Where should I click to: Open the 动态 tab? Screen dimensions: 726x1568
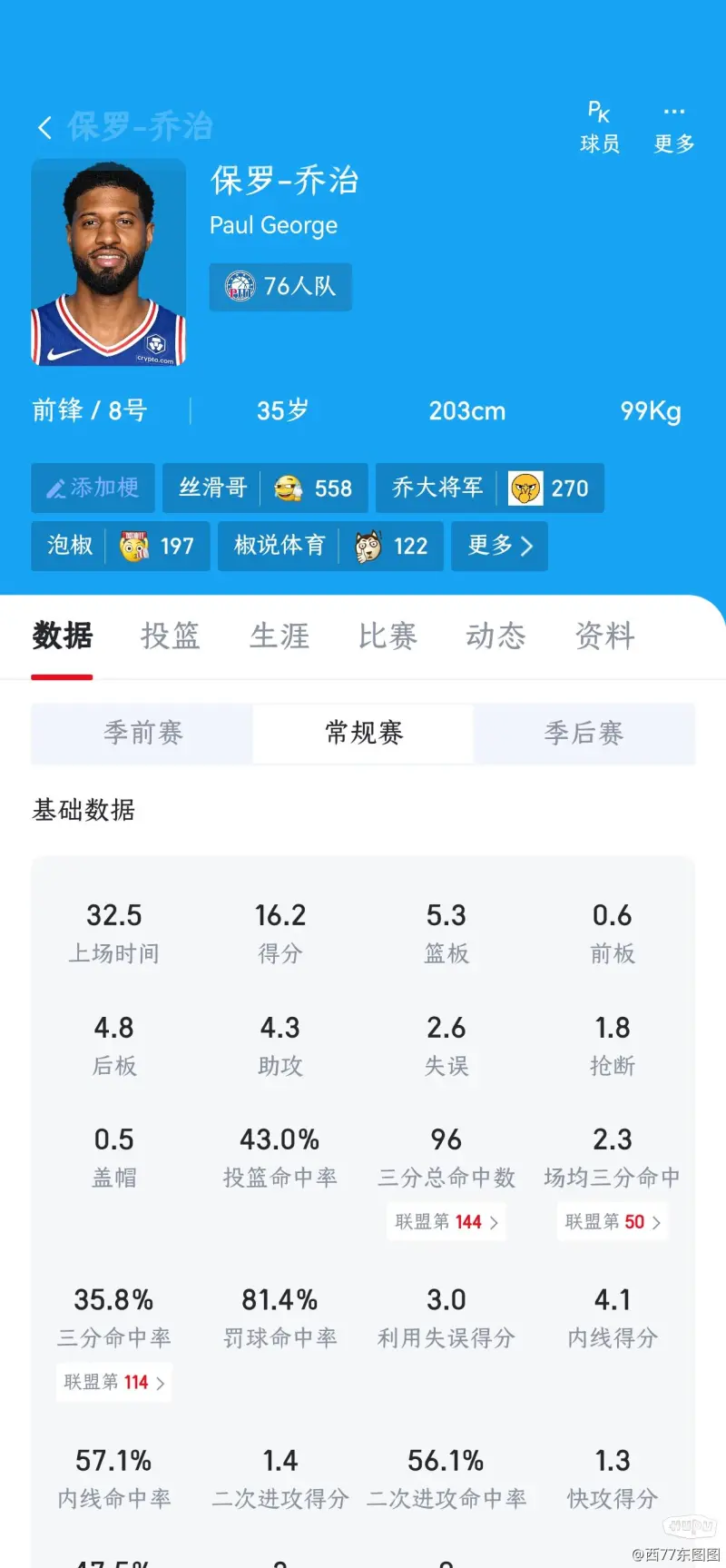495,636
